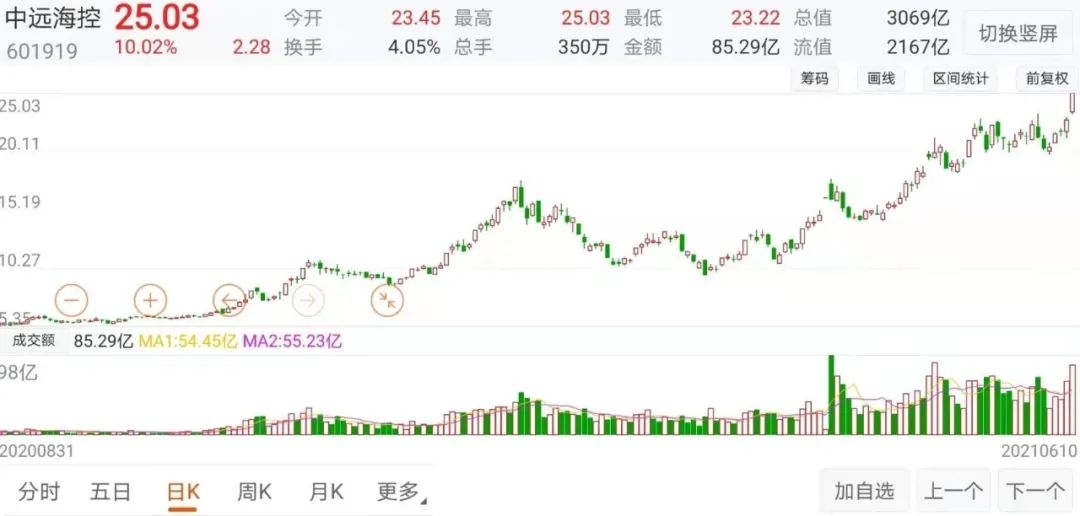Change the 前复权 adjustment setting
This screenshot has height=516, width=1080.
[1045, 80]
